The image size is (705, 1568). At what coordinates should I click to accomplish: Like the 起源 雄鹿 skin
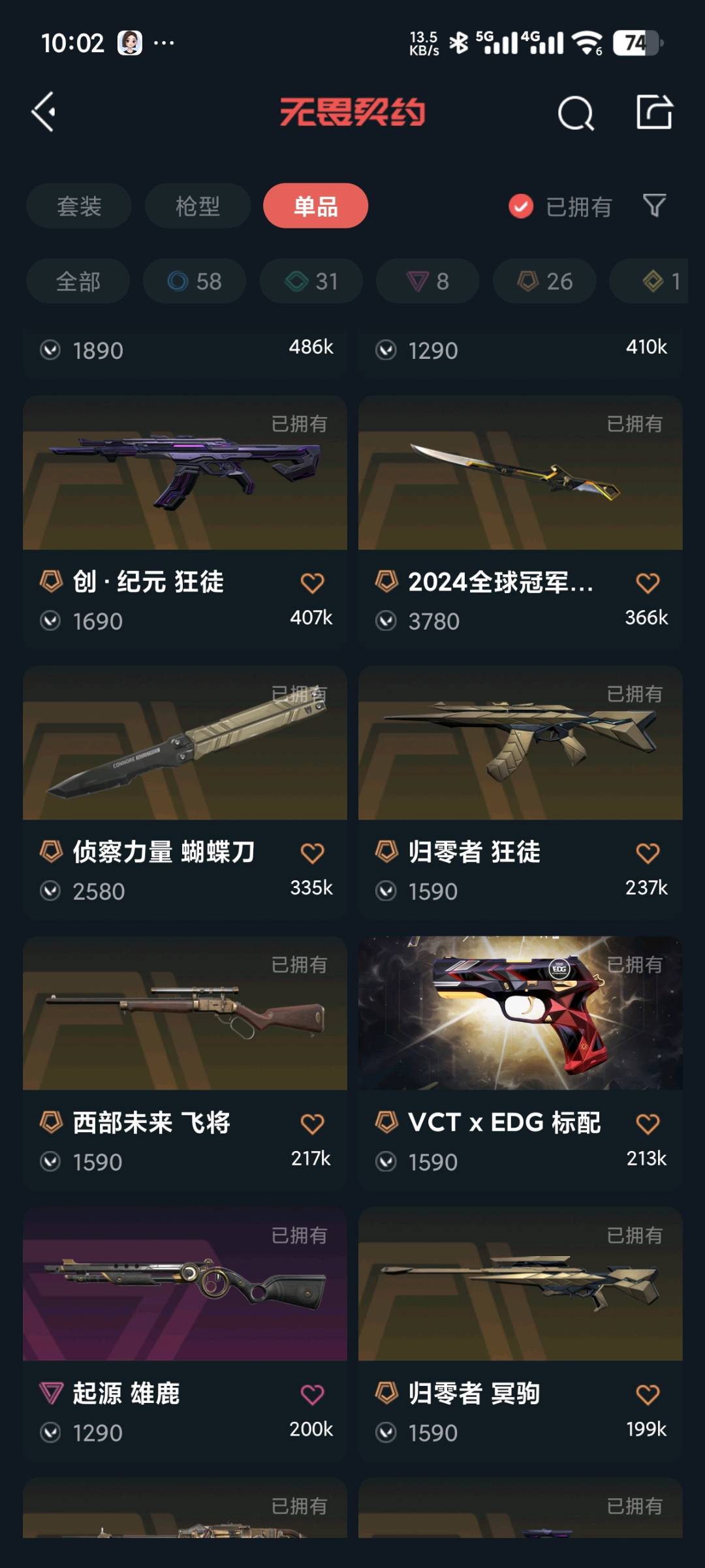click(312, 1394)
